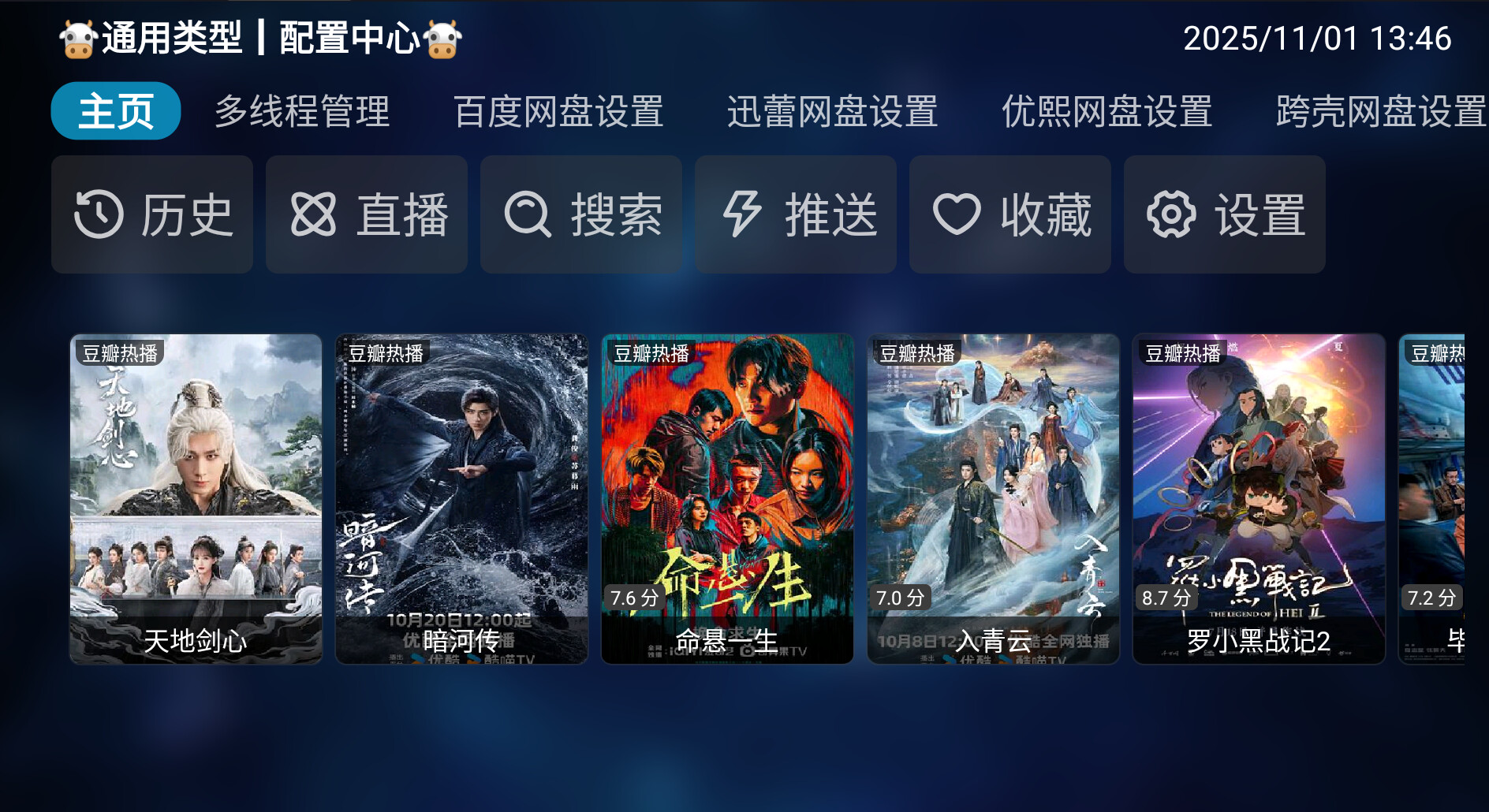The width and height of the screenshot is (1489, 812).
Task: Open the 推送 push feature
Action: (796, 214)
